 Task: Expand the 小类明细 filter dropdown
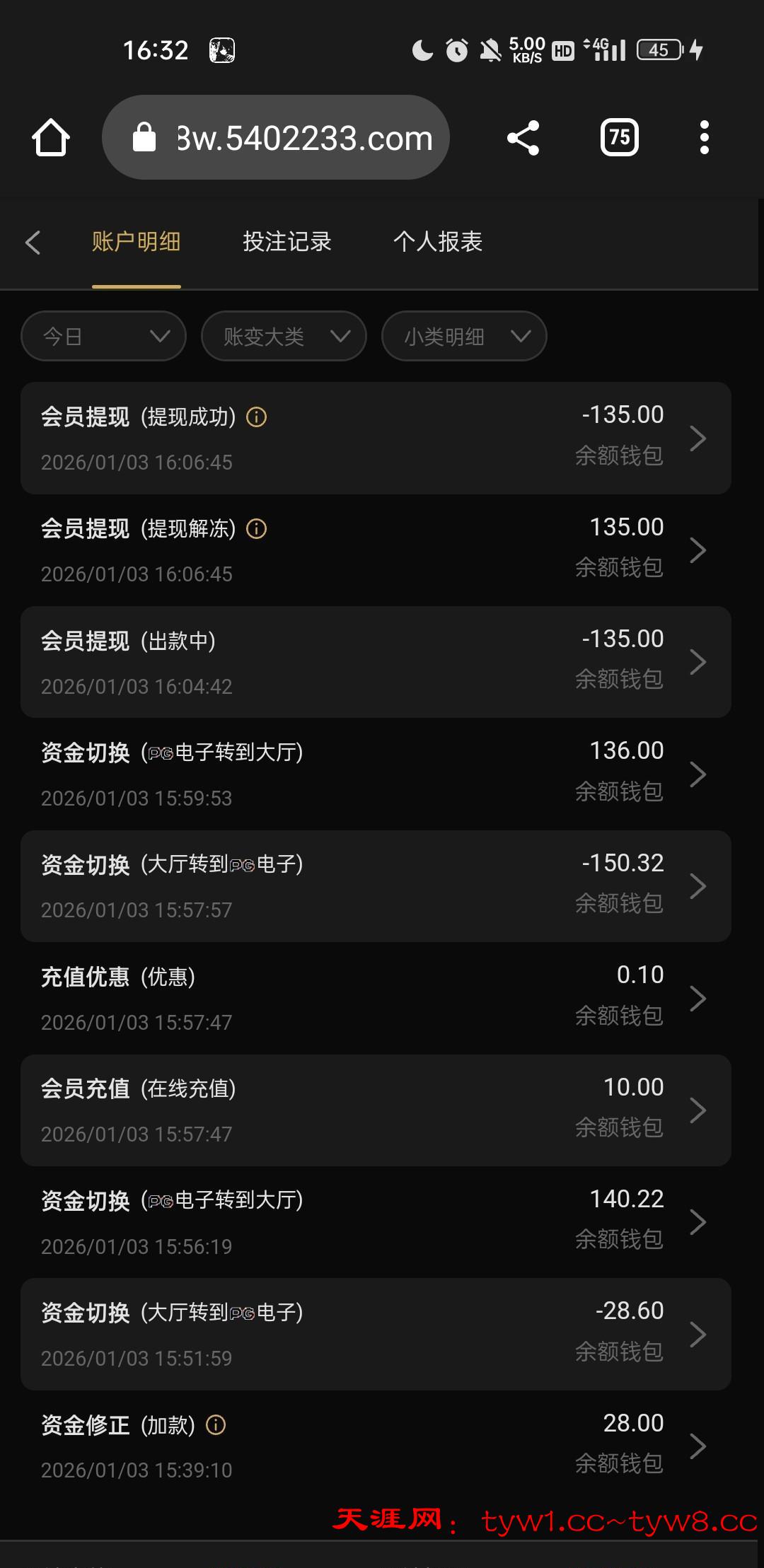pyautogui.click(x=464, y=337)
